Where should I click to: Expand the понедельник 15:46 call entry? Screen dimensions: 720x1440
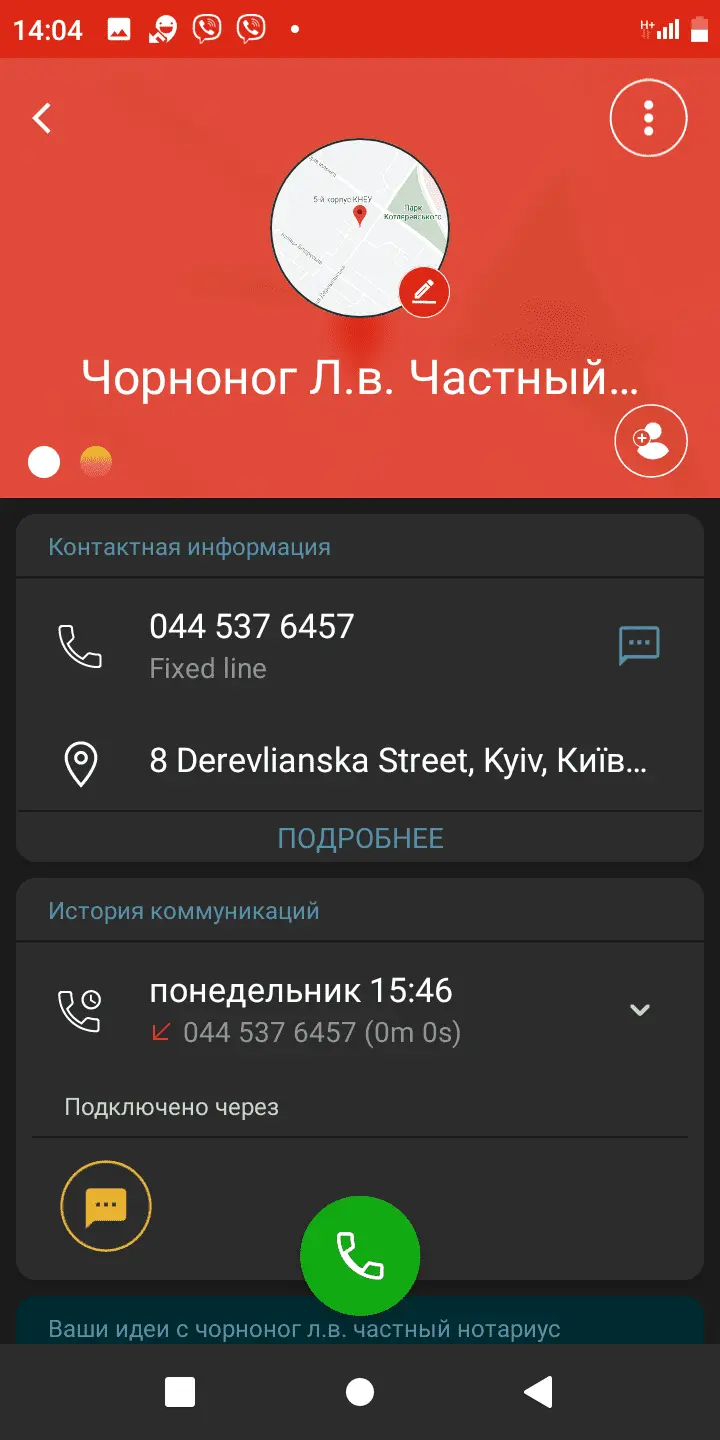coord(639,1009)
